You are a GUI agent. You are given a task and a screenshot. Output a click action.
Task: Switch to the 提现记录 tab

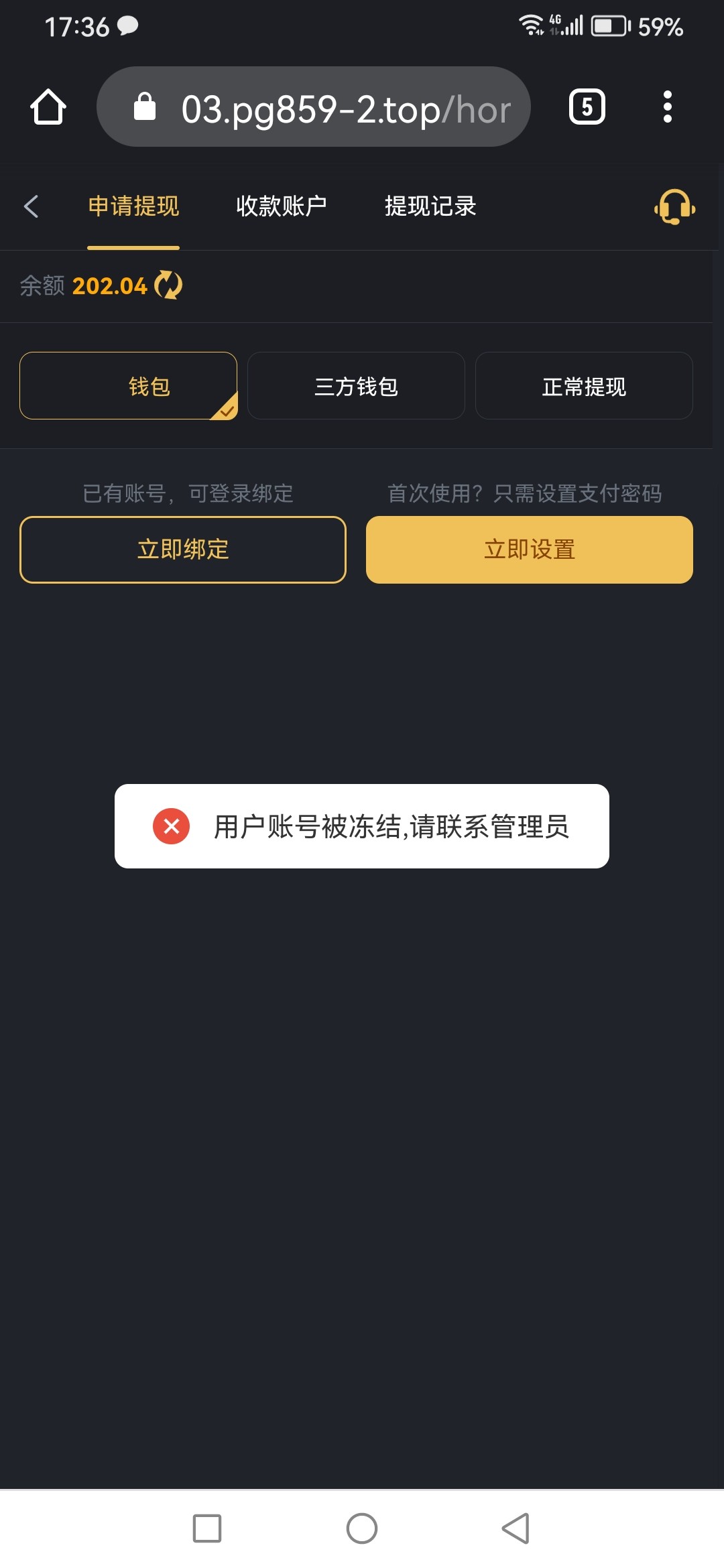pos(430,206)
